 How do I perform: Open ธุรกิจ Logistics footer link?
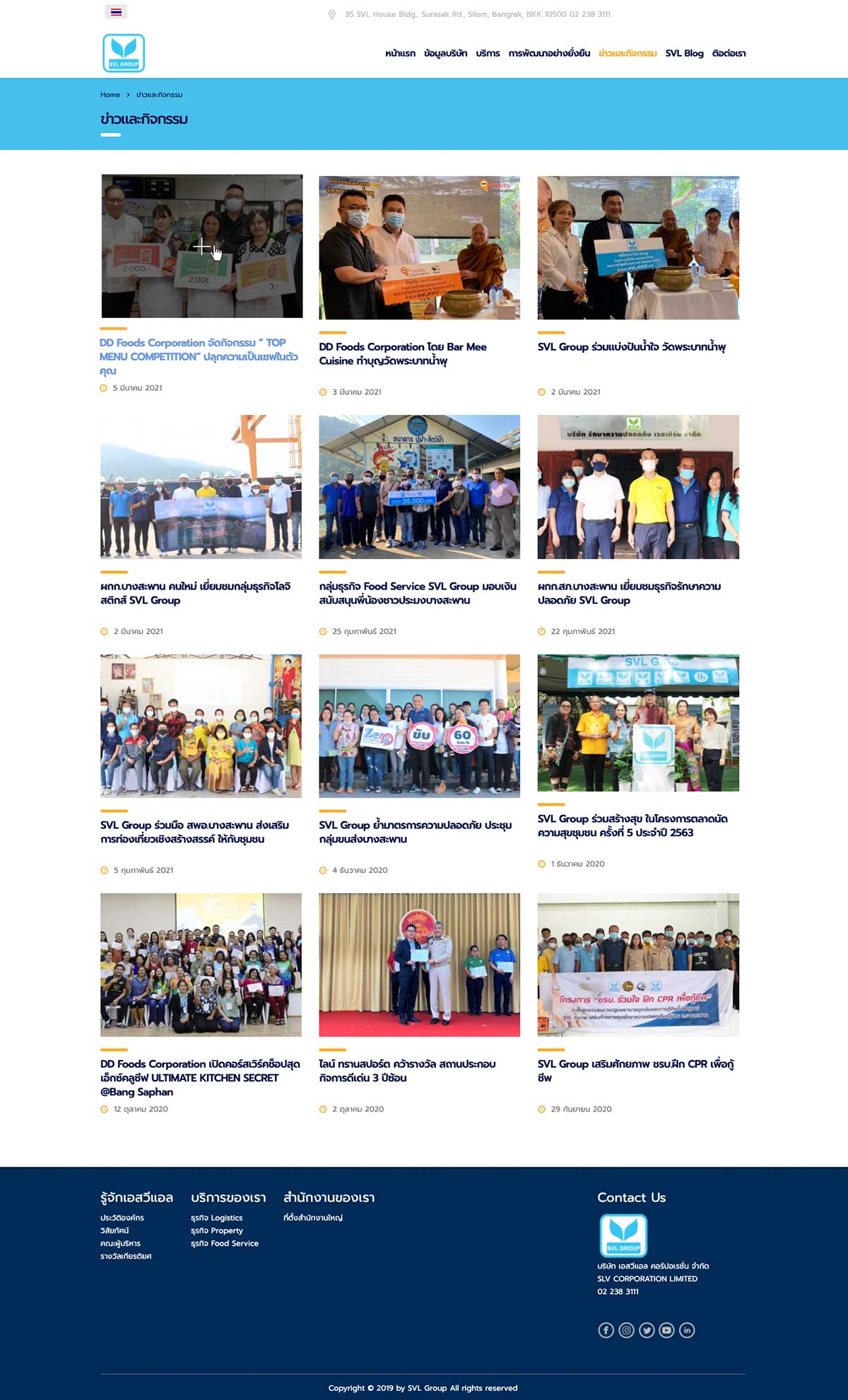[216, 1218]
